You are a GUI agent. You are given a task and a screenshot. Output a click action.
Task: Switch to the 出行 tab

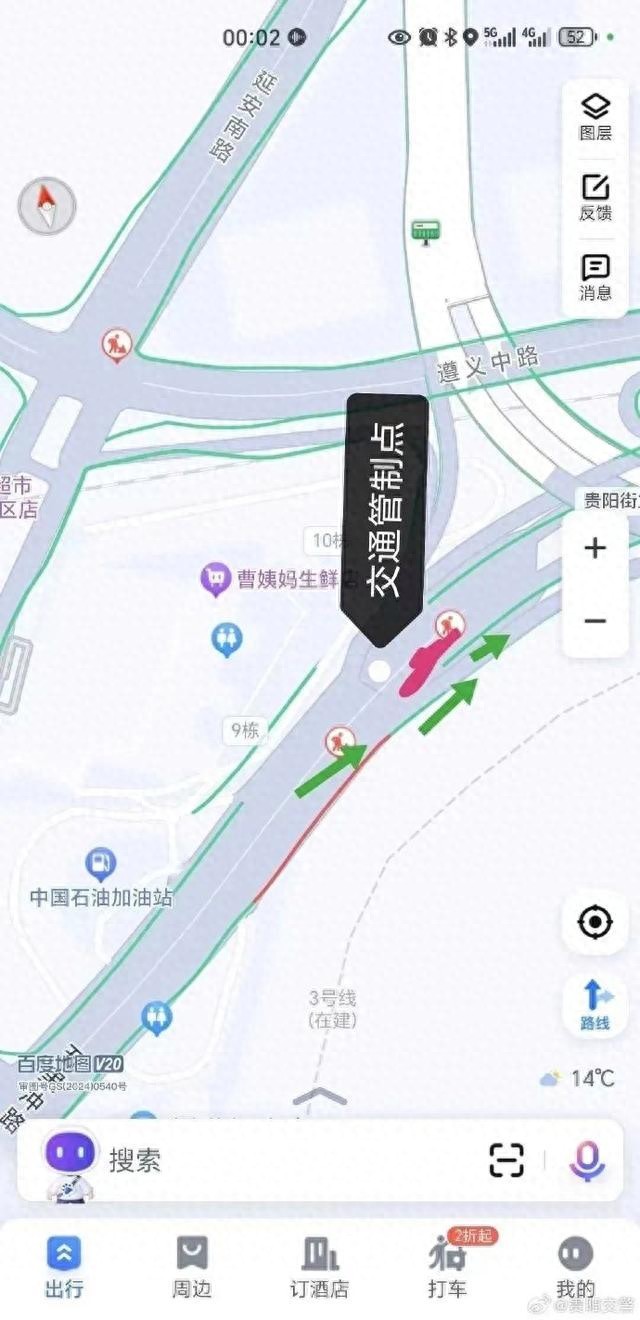click(64, 1267)
